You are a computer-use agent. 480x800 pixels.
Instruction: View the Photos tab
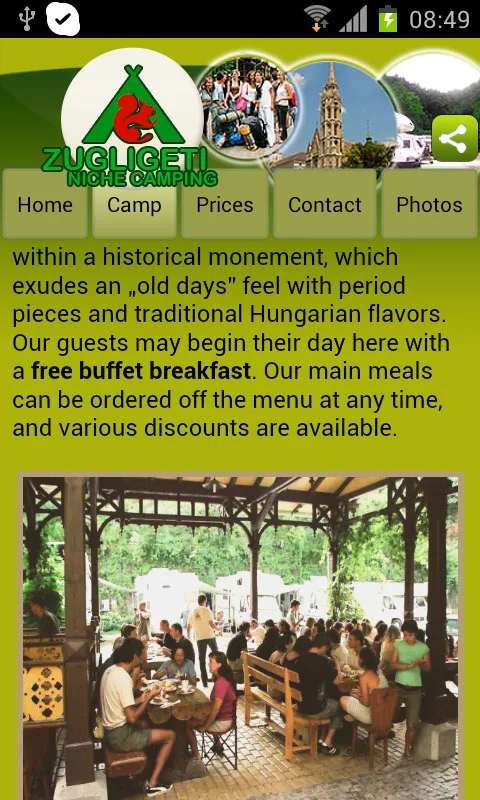pyautogui.click(x=430, y=205)
